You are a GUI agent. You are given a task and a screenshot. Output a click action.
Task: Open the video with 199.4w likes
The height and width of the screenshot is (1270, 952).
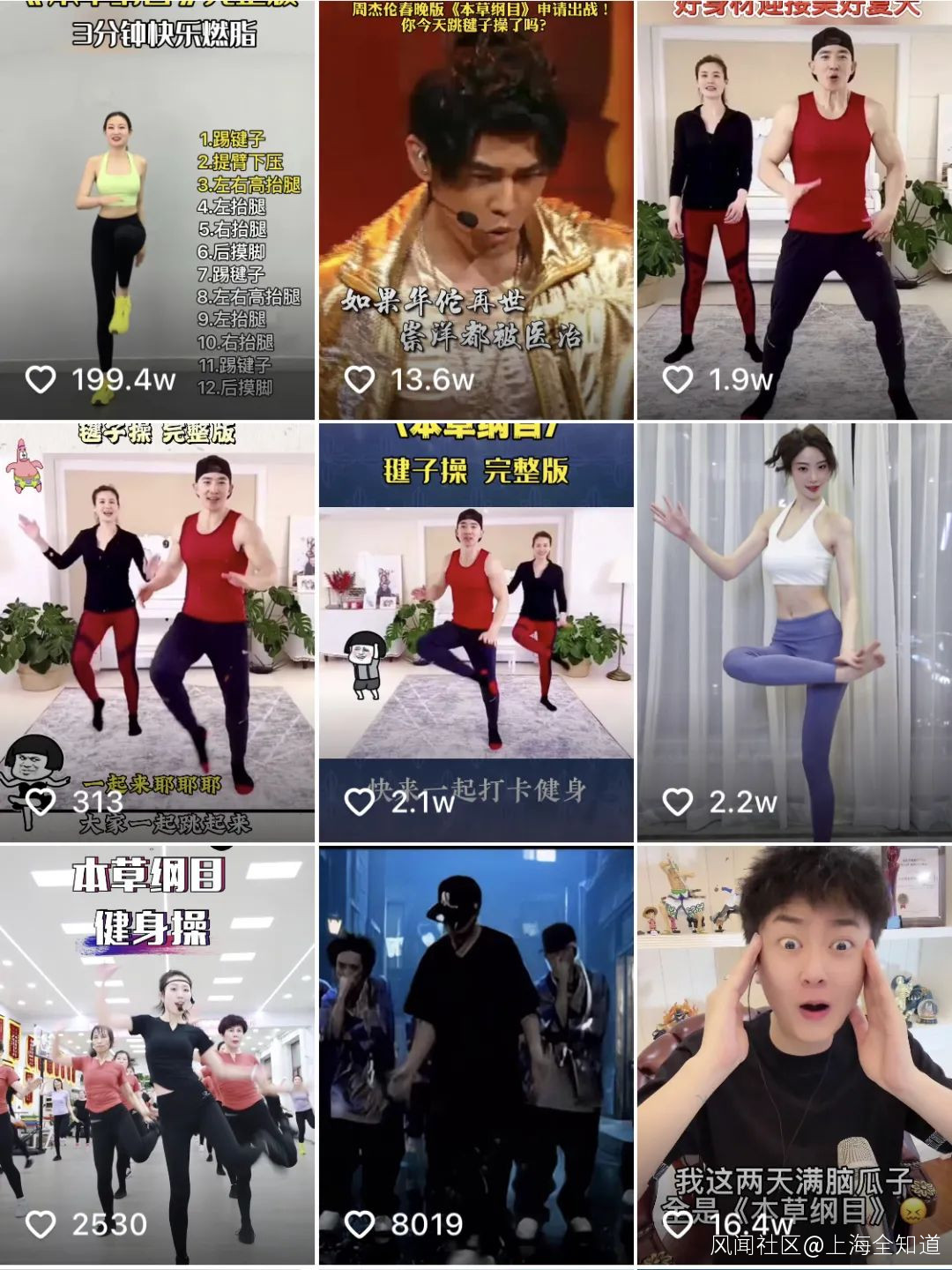(157, 212)
